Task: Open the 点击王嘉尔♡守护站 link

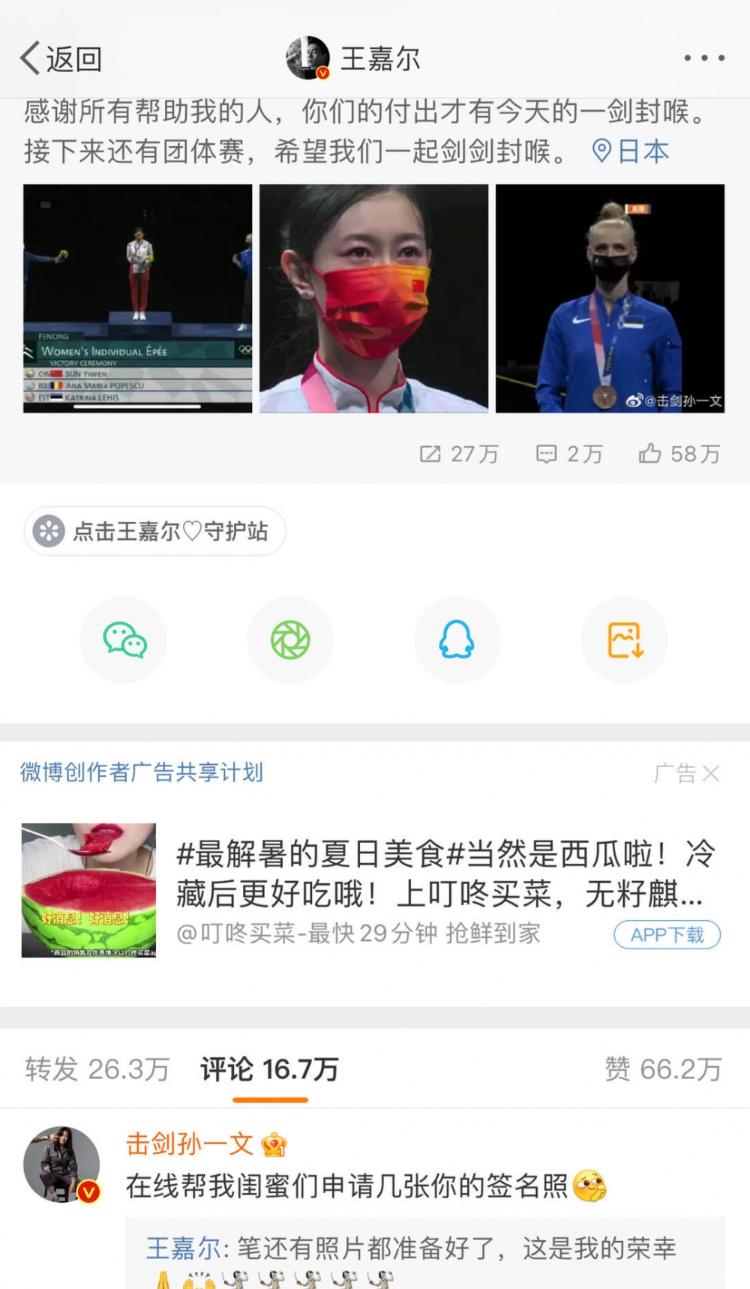Action: 153,533
